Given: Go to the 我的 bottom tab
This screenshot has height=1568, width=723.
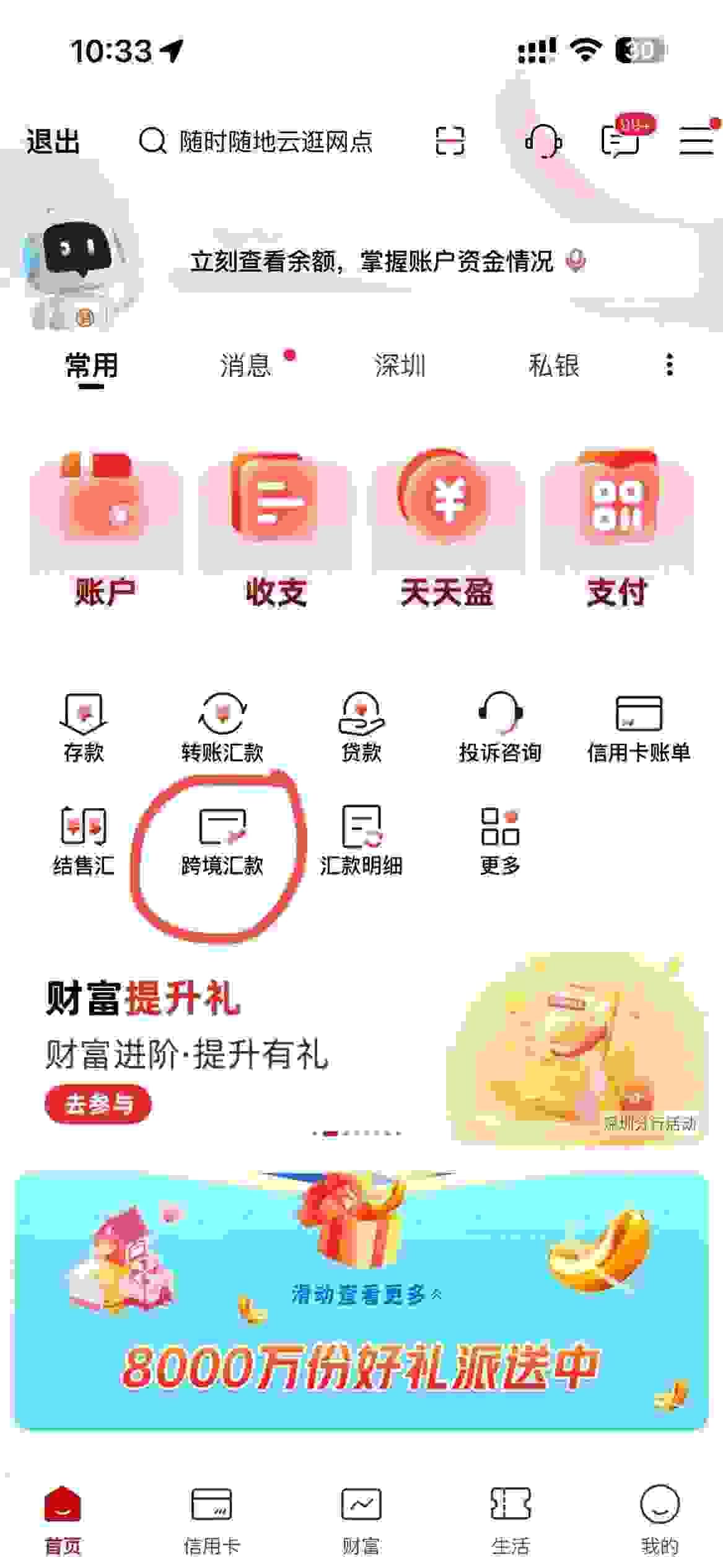Looking at the screenshot, I should pyautogui.click(x=659, y=1518).
